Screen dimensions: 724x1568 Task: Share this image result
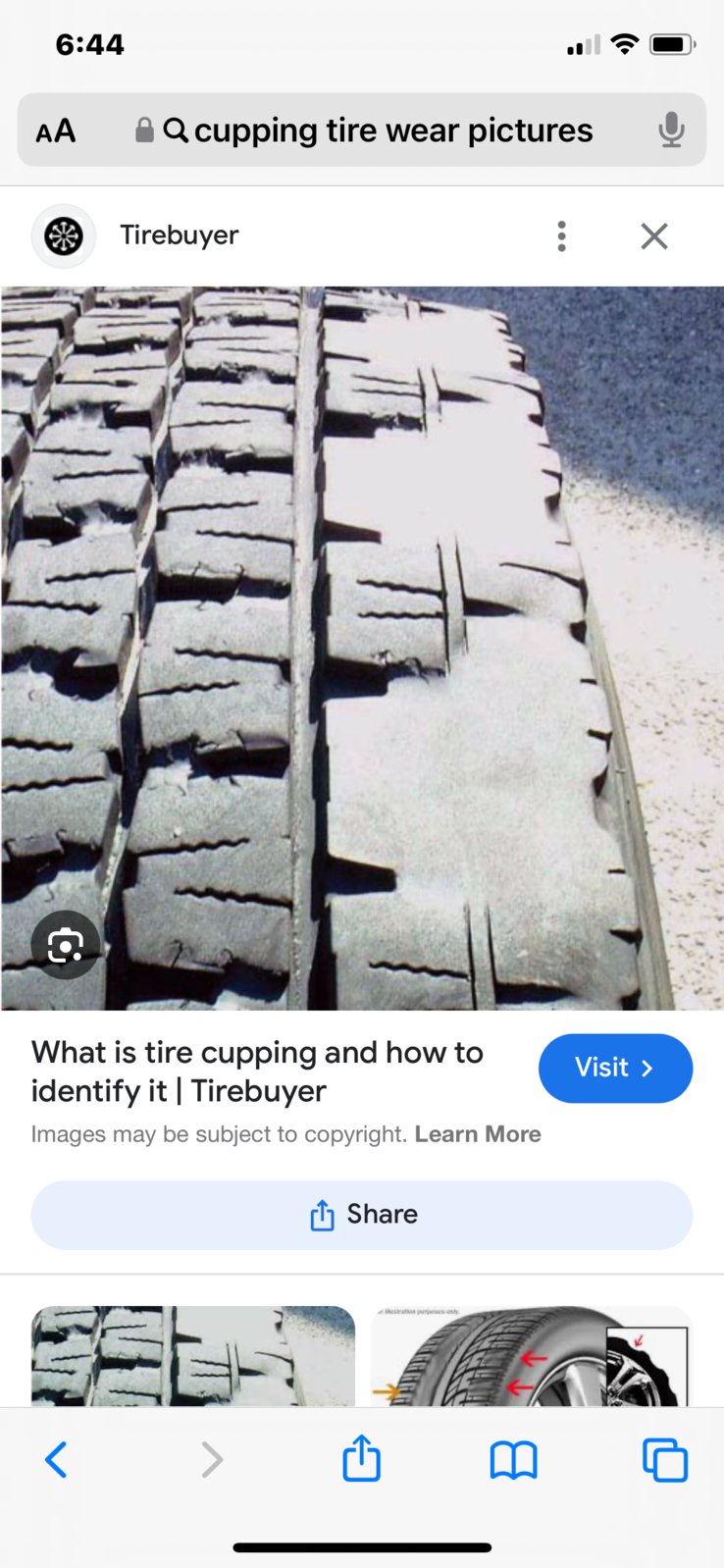362,1215
